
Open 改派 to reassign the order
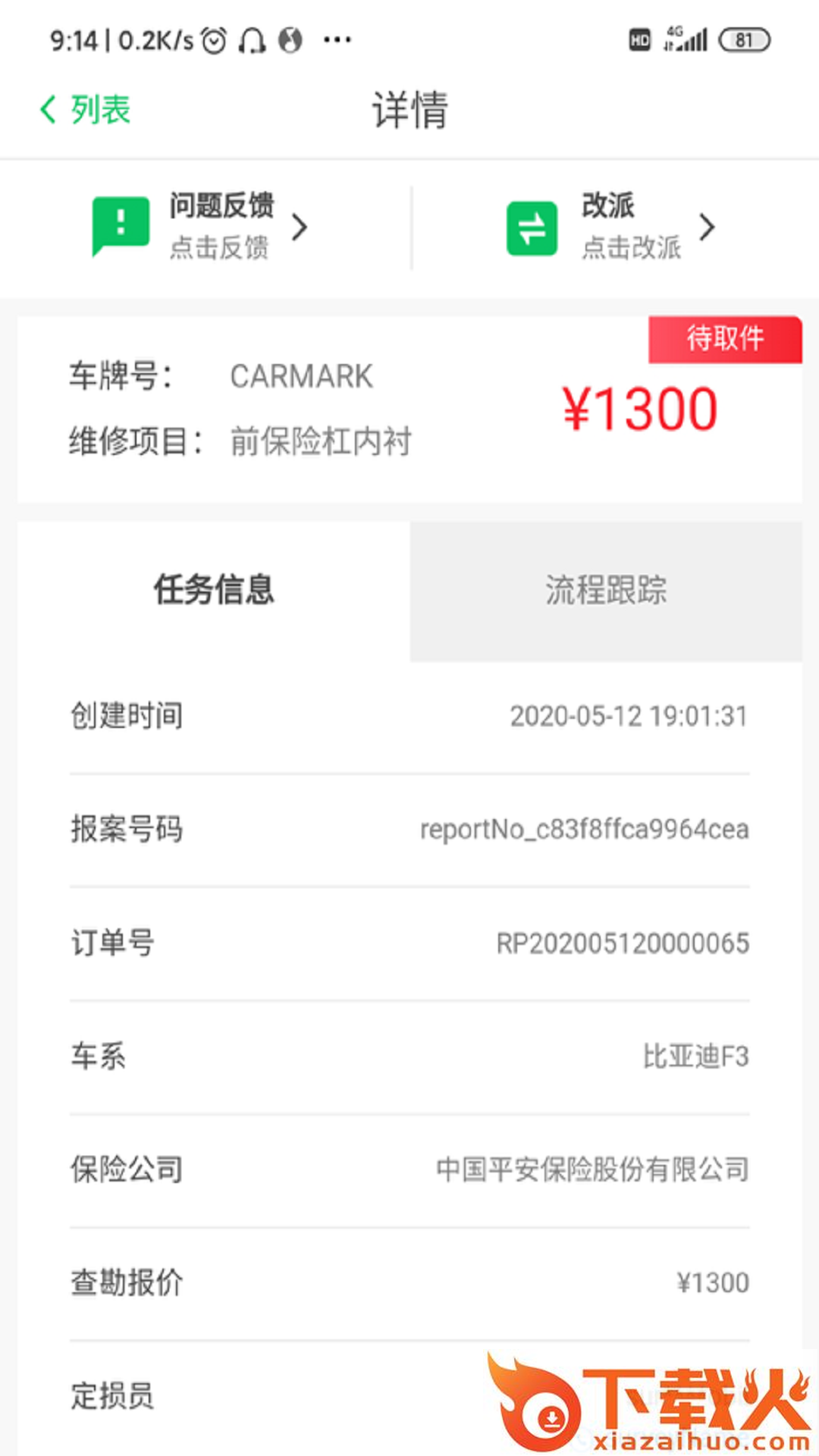coord(611,227)
